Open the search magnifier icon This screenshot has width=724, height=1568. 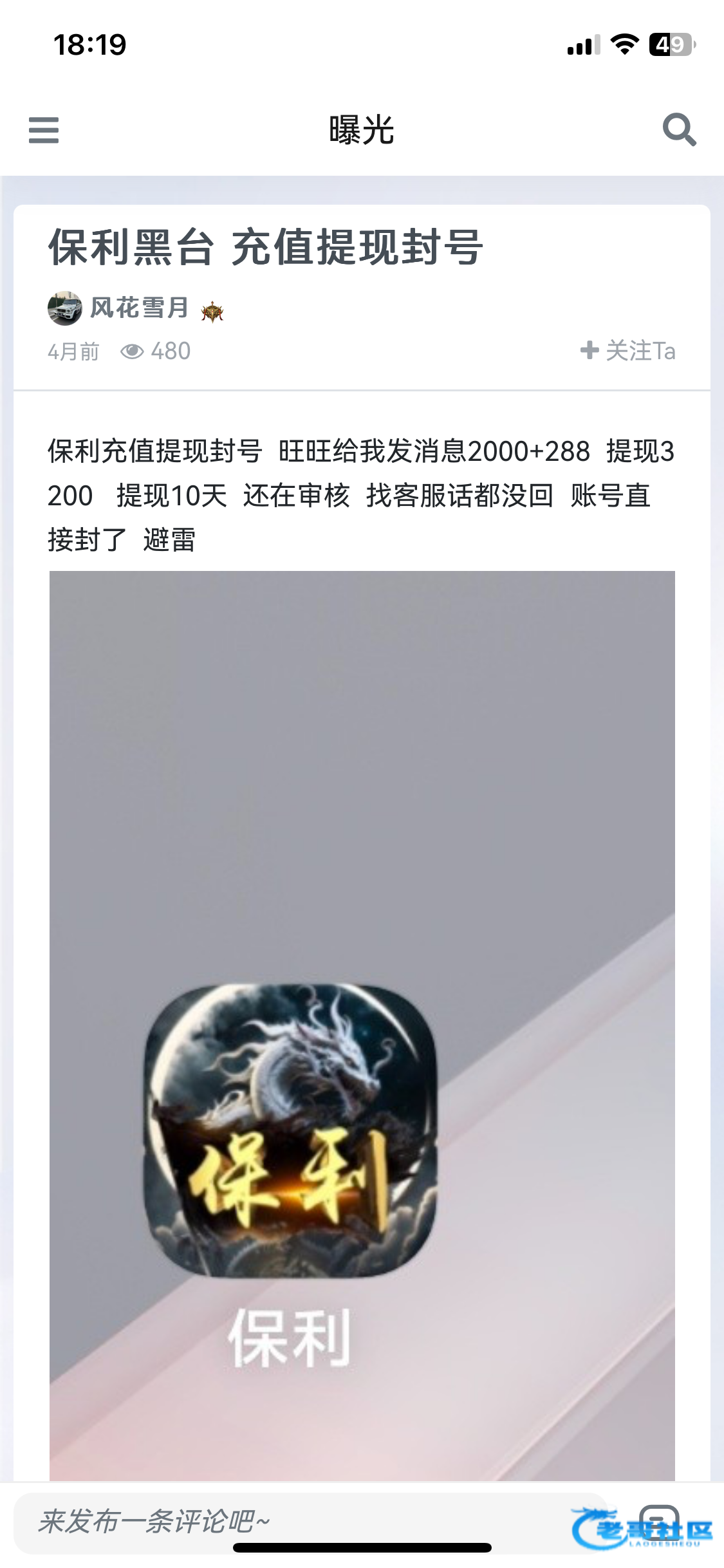[x=680, y=130]
